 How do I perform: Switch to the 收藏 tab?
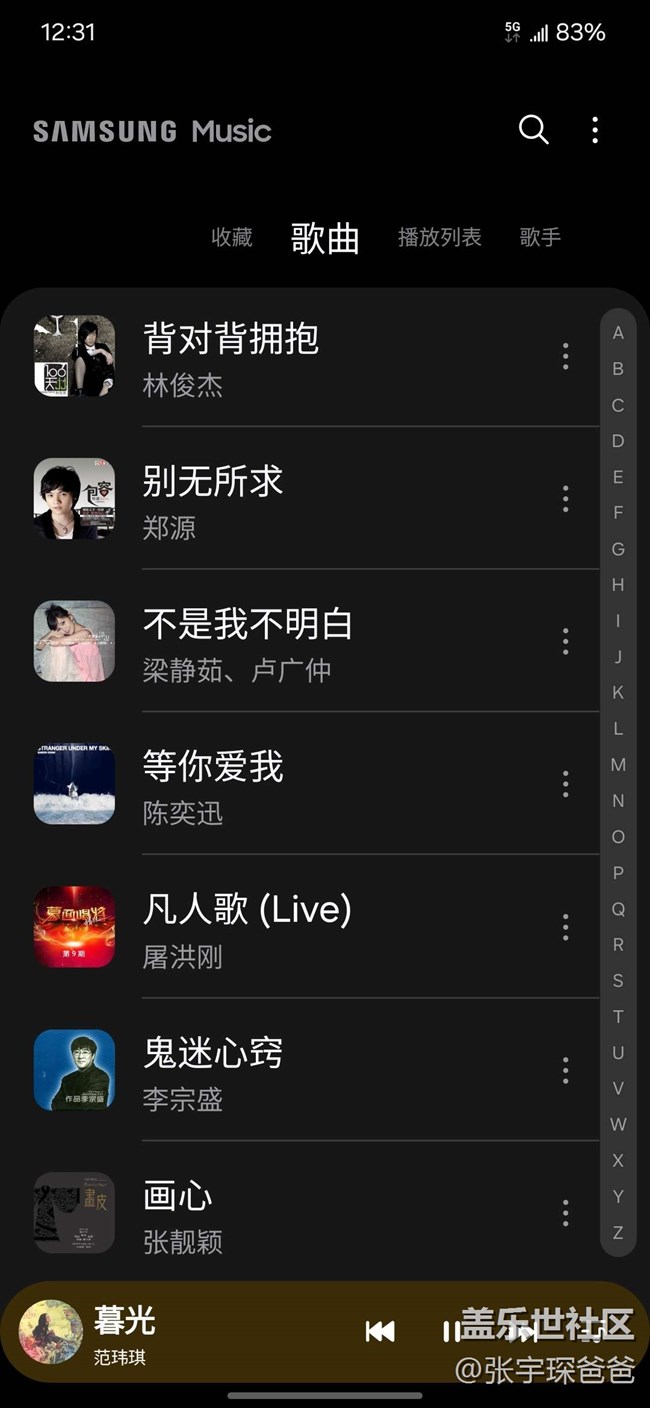click(232, 237)
